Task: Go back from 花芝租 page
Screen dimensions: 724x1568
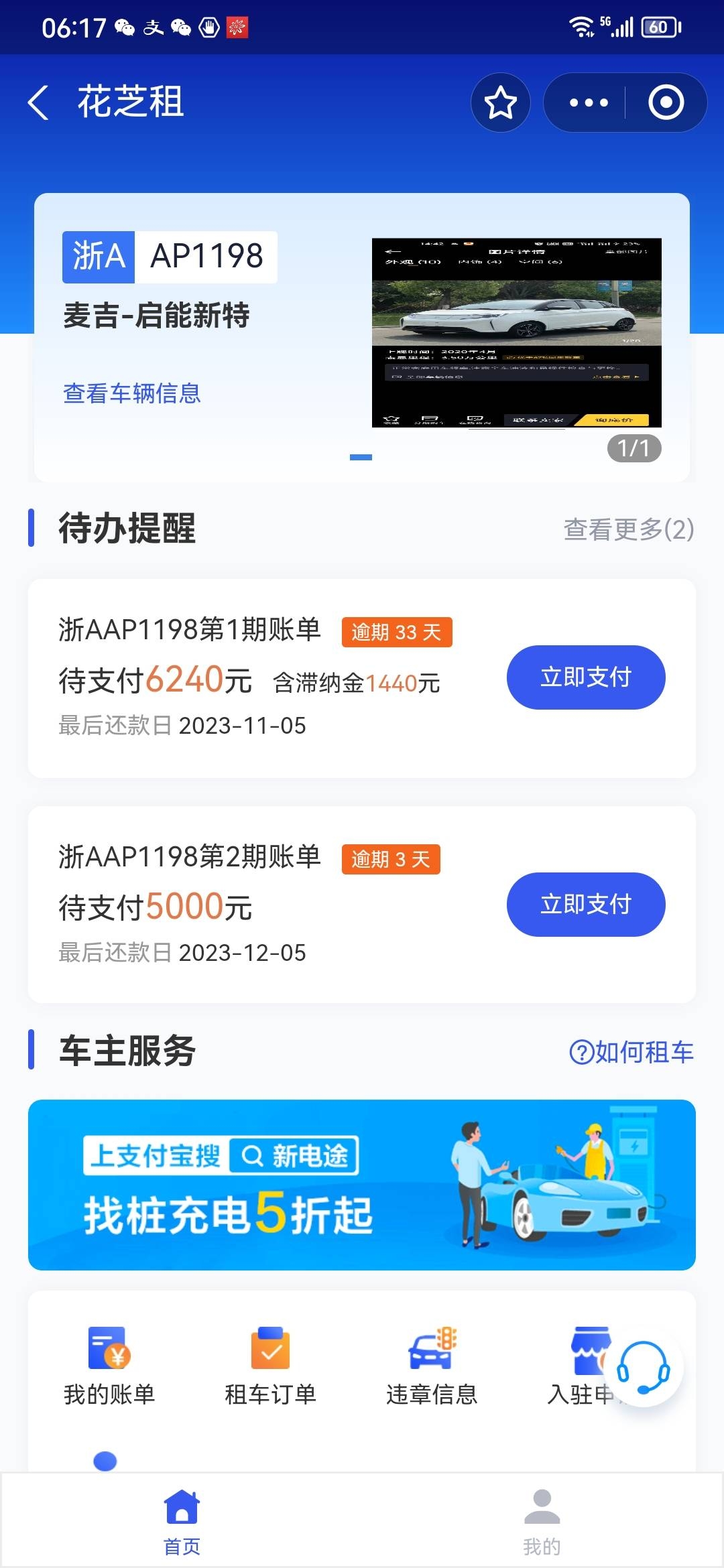Action: pos(39,103)
